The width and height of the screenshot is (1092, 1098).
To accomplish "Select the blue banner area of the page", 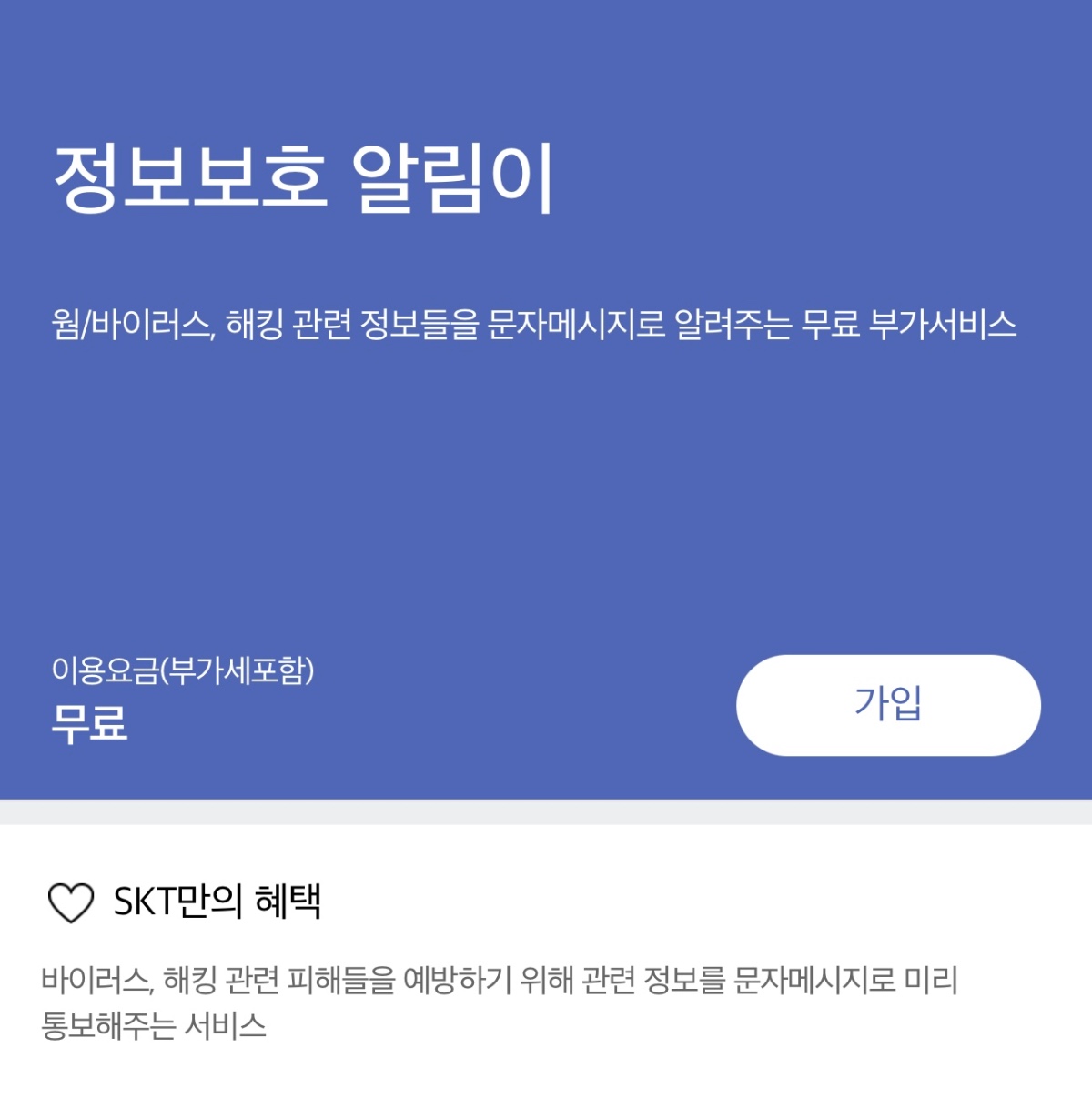I will (546, 500).
